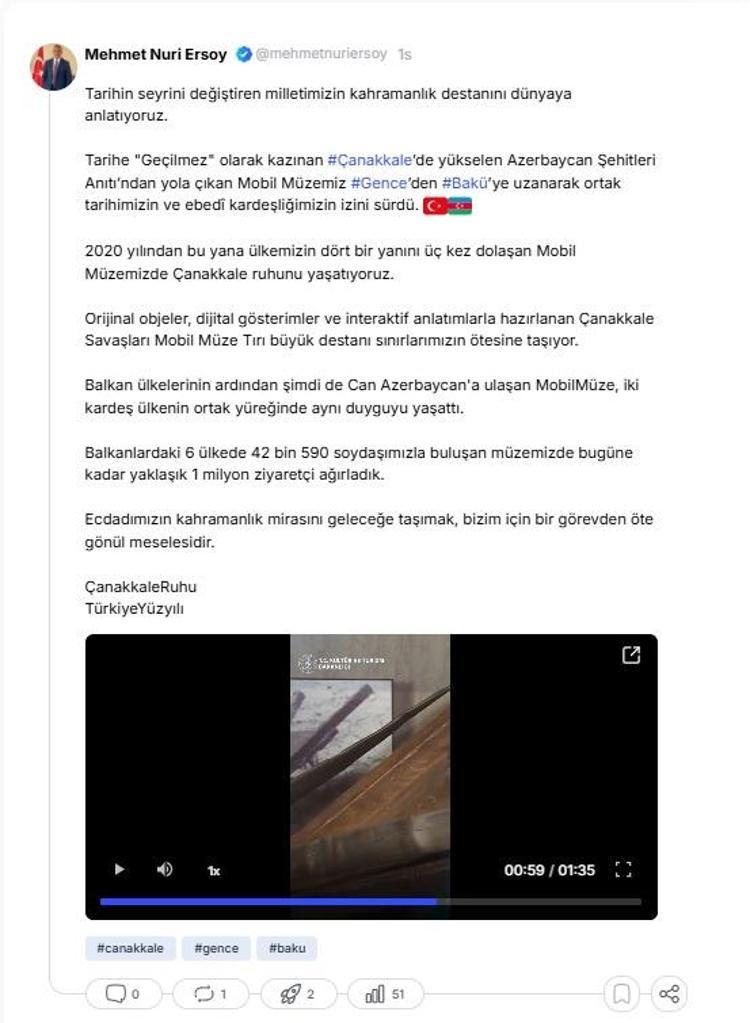This screenshot has height=1023, width=750.
Task: Play the video
Action: [x=119, y=870]
